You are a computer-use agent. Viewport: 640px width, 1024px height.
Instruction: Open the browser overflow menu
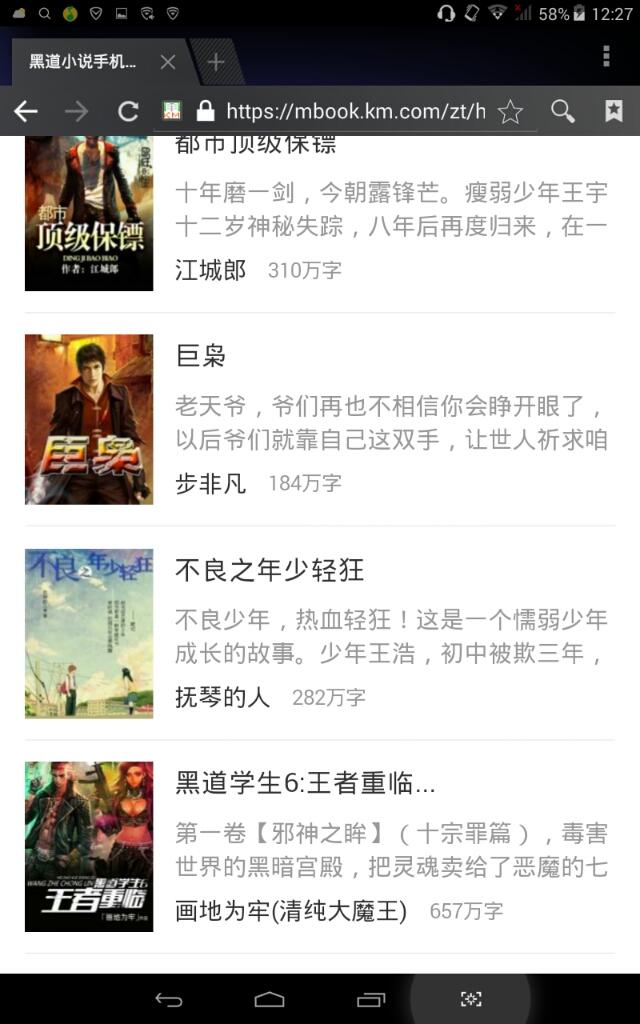606,57
